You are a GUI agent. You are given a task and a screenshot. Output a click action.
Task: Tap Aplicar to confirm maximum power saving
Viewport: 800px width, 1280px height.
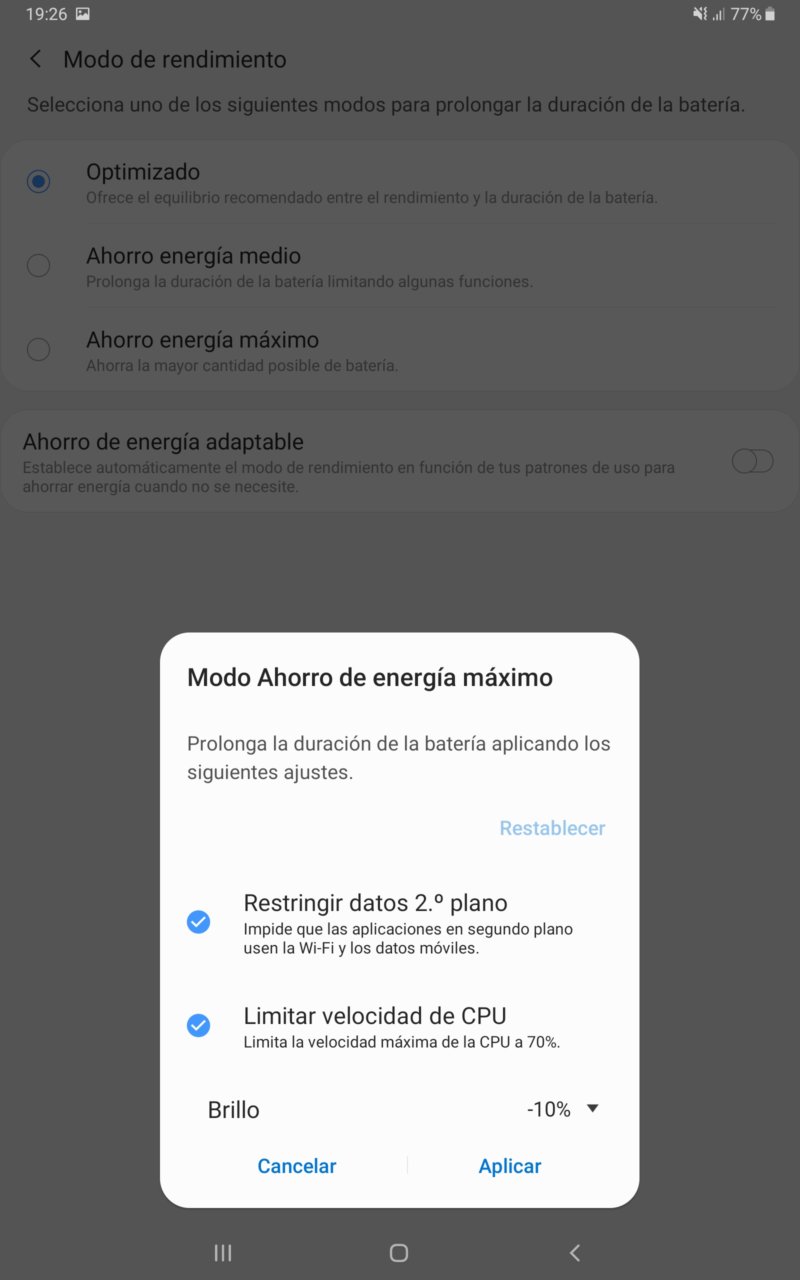point(510,1166)
